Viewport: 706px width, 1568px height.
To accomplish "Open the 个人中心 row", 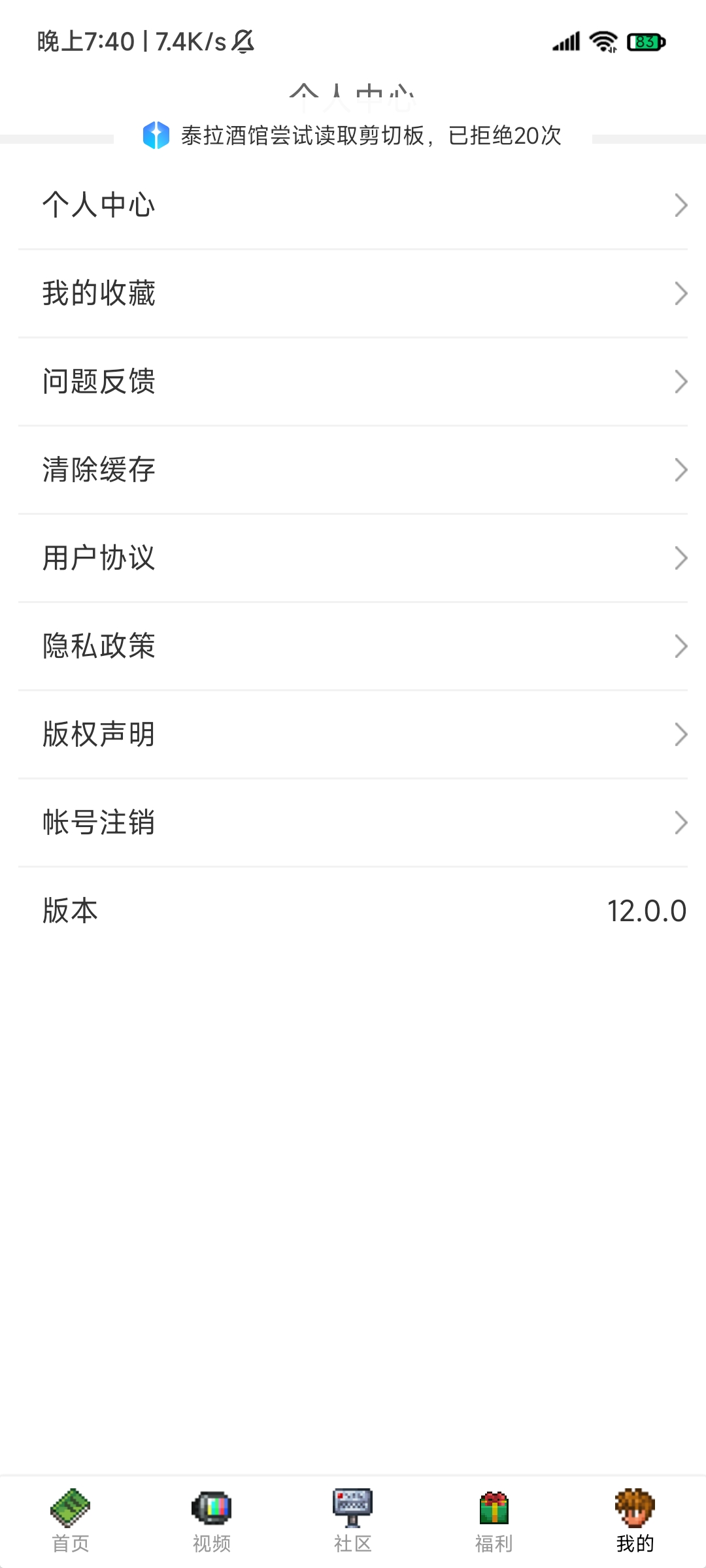I will coord(353,205).
